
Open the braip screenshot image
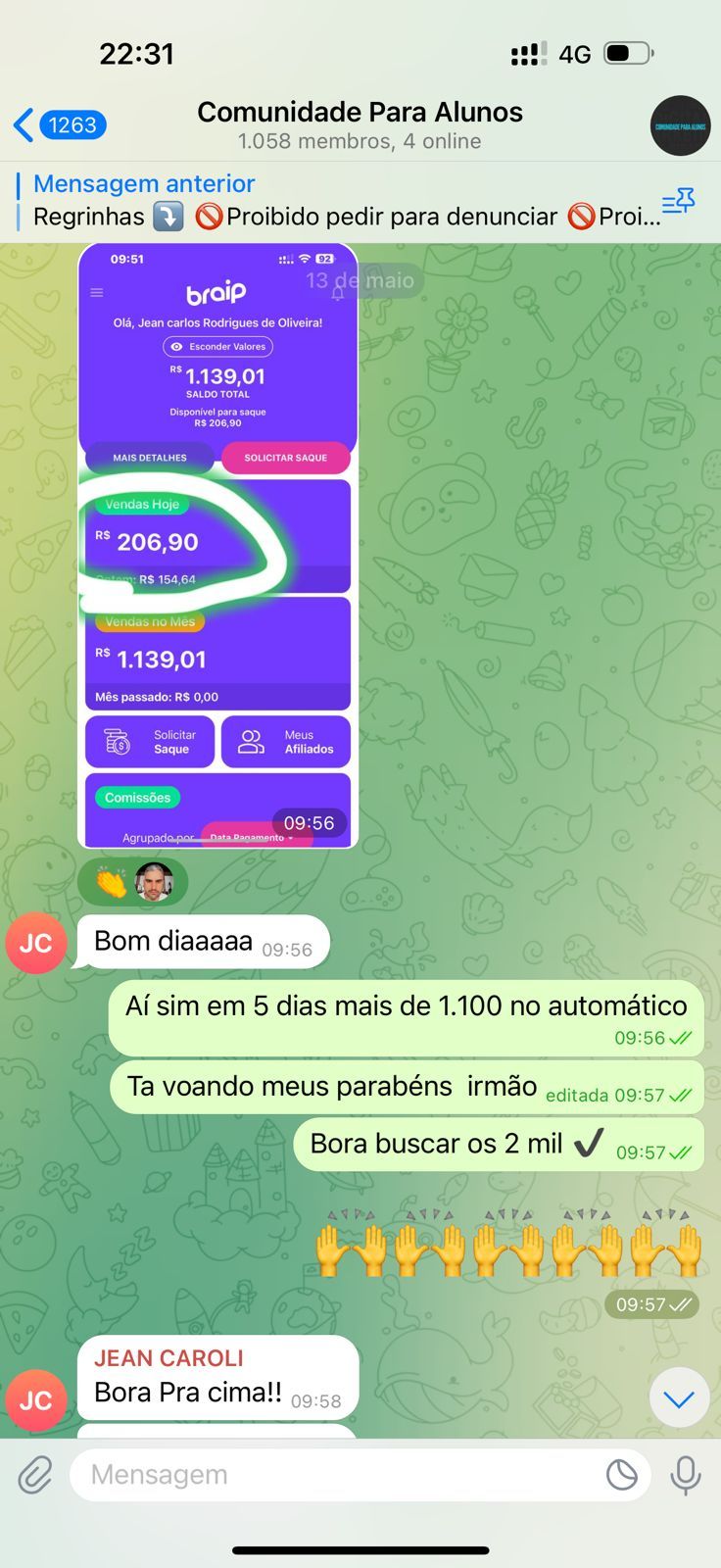217,545
